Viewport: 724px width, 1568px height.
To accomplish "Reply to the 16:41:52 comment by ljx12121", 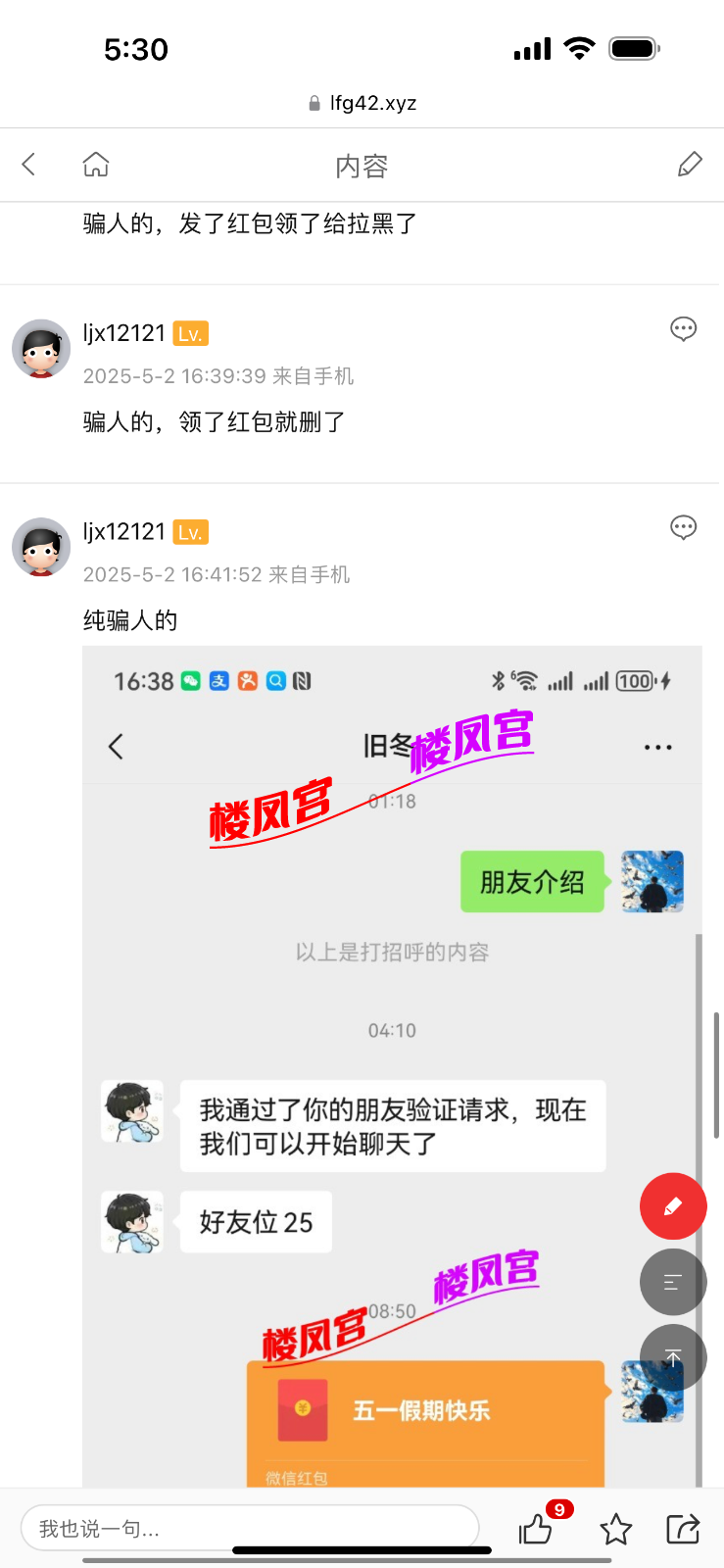I will click(x=683, y=528).
